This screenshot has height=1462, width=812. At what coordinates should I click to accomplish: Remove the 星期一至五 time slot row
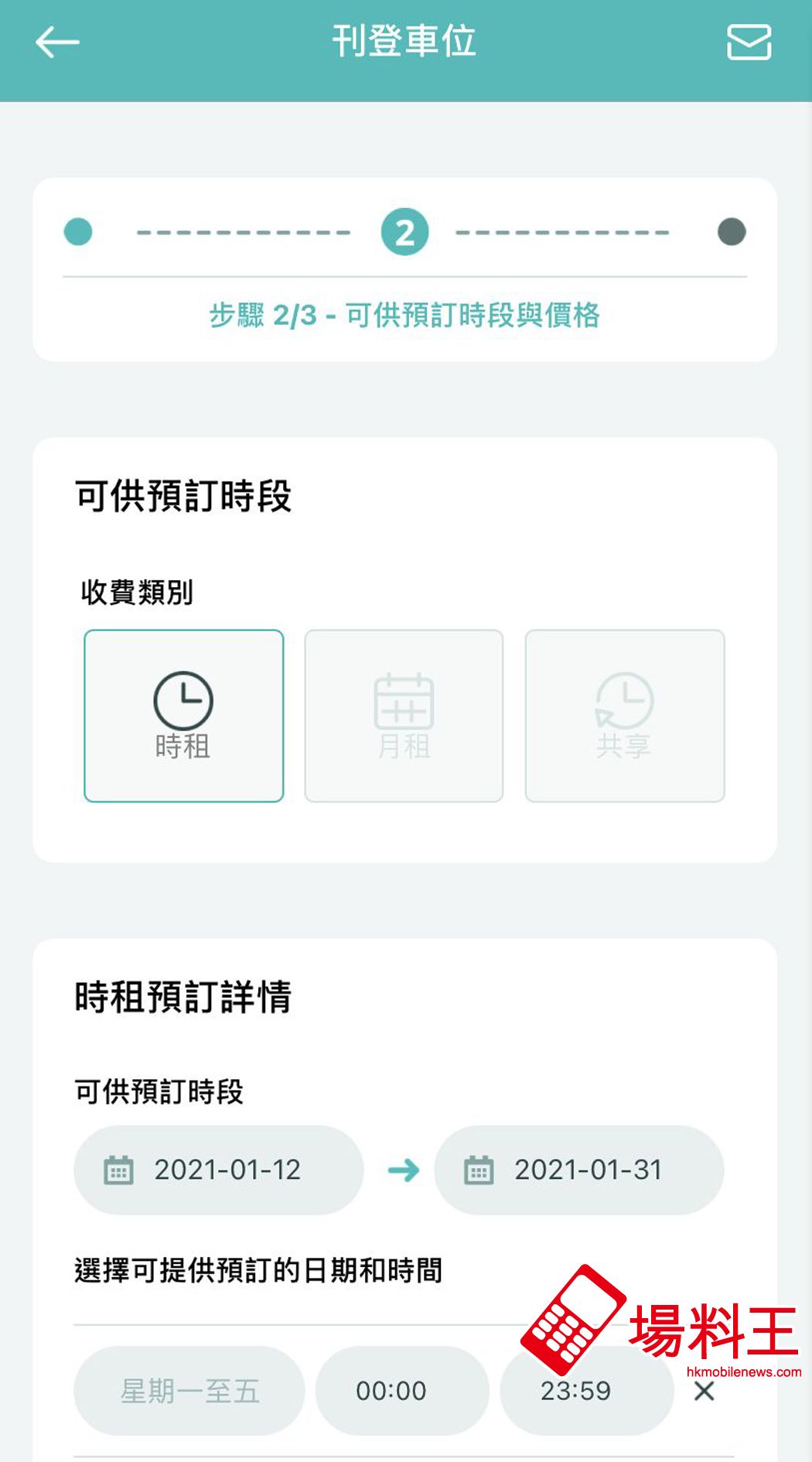click(704, 1392)
